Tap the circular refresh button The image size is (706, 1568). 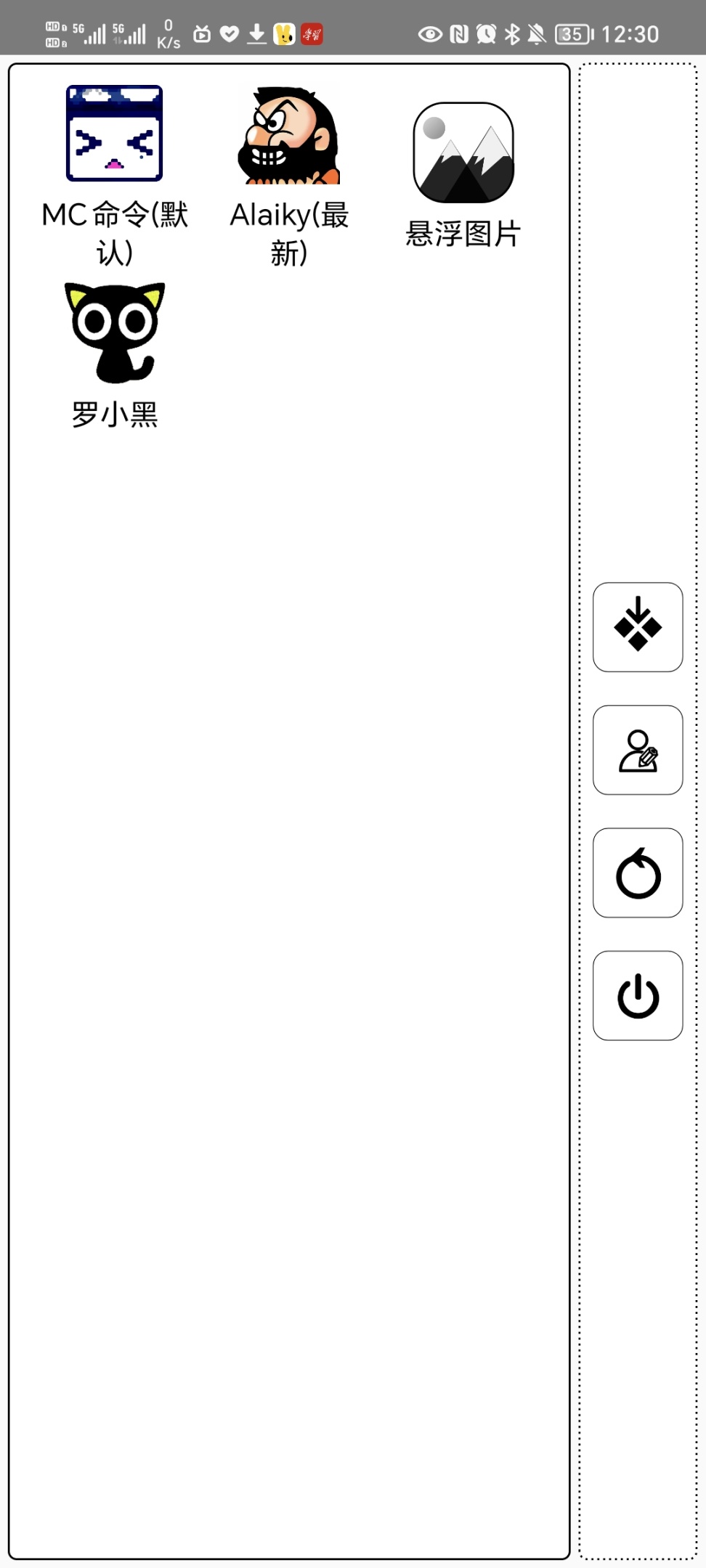[638, 873]
